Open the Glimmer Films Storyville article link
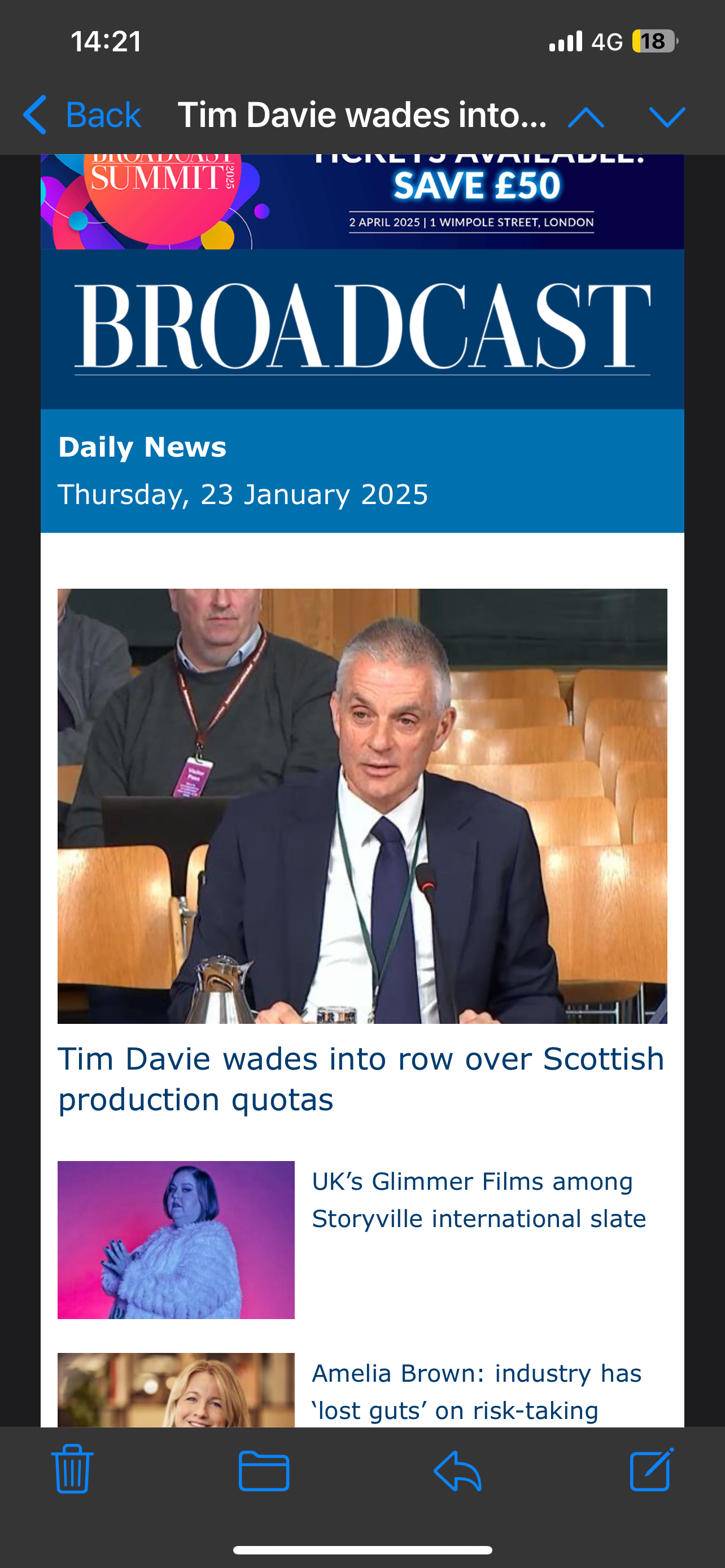This screenshot has height=1568, width=725. click(479, 1200)
